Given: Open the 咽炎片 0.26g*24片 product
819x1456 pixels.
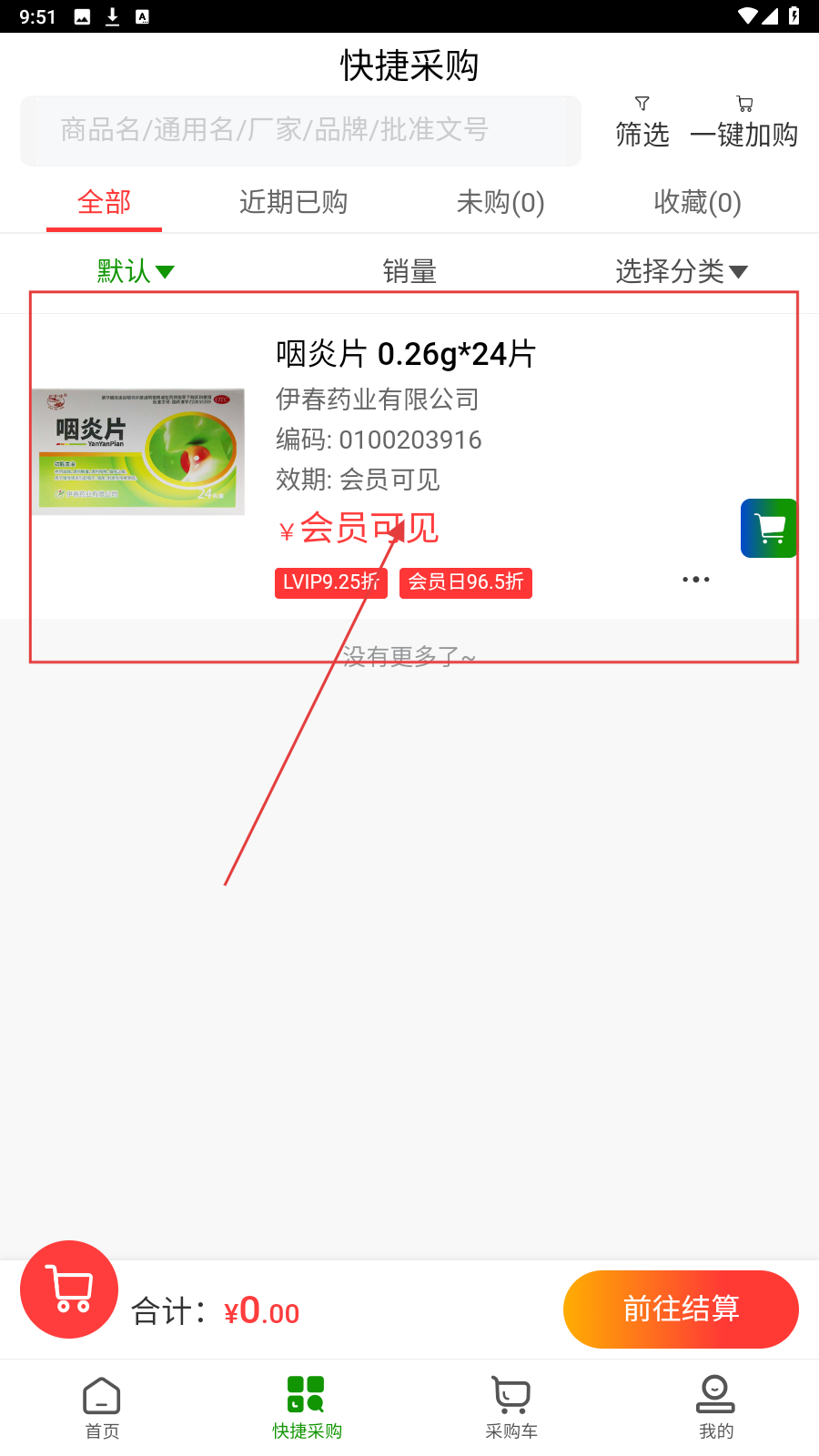Looking at the screenshot, I should point(406,354).
